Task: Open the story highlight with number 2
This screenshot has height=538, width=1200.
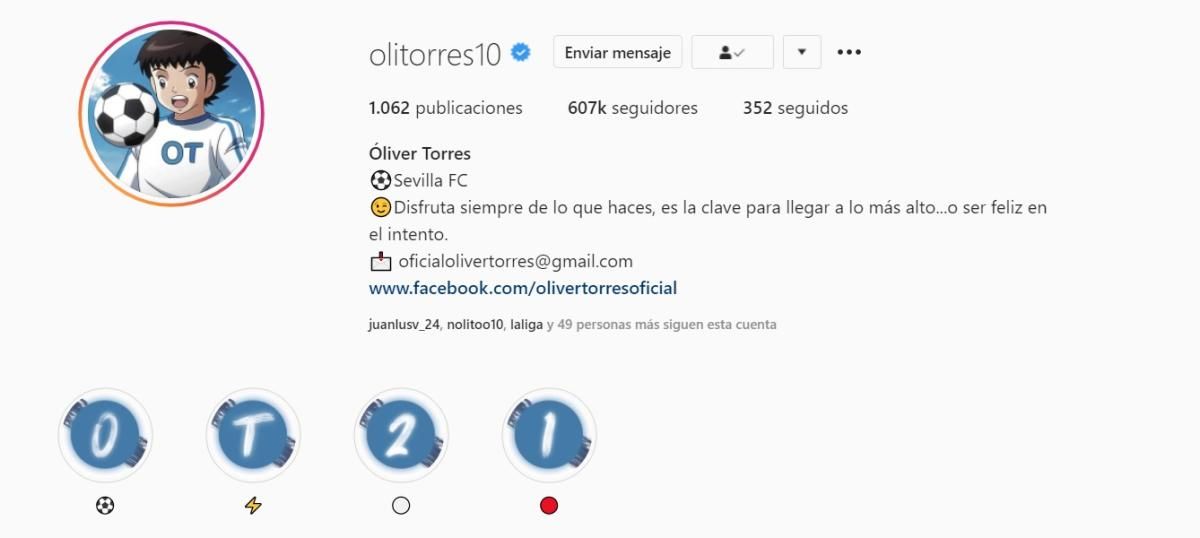Action: click(401, 435)
